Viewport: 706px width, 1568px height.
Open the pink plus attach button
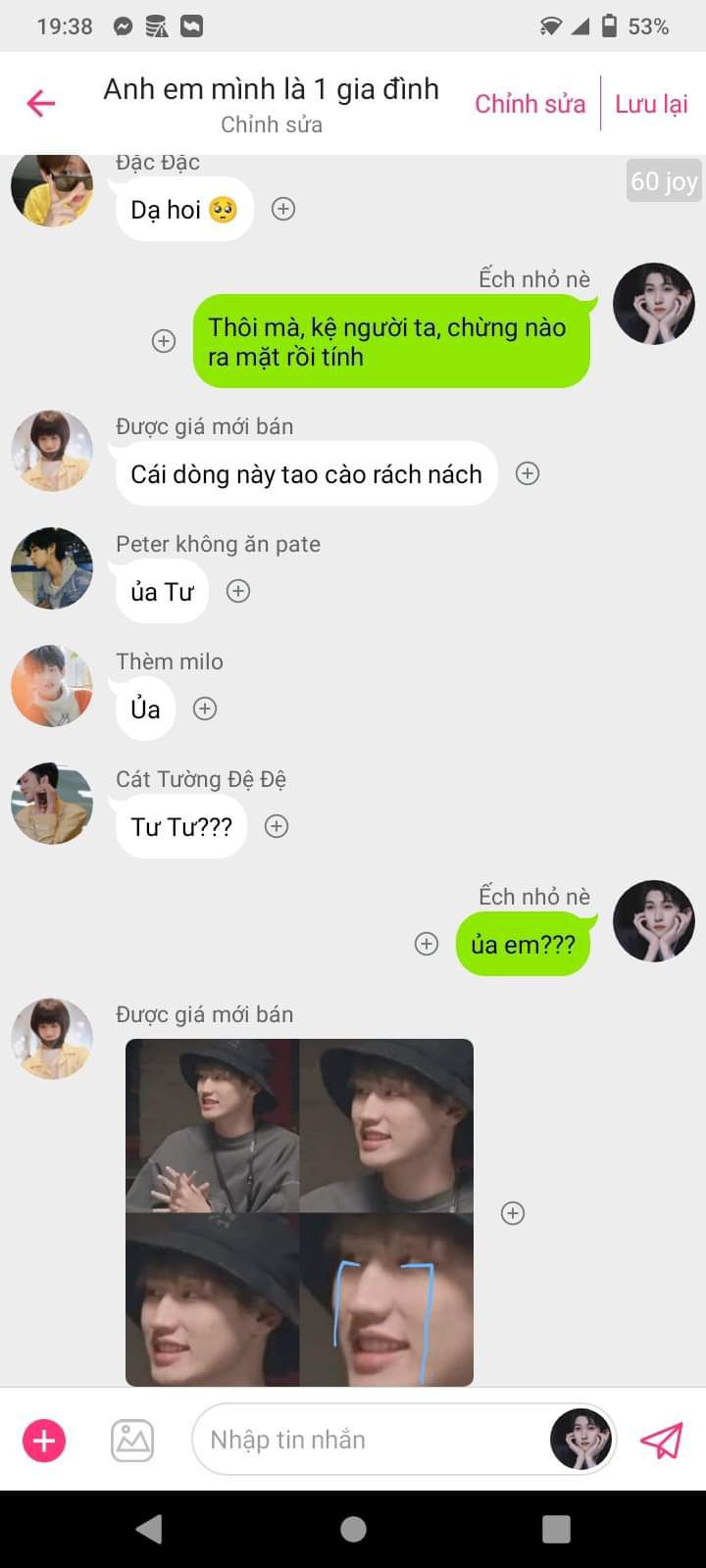44,1441
